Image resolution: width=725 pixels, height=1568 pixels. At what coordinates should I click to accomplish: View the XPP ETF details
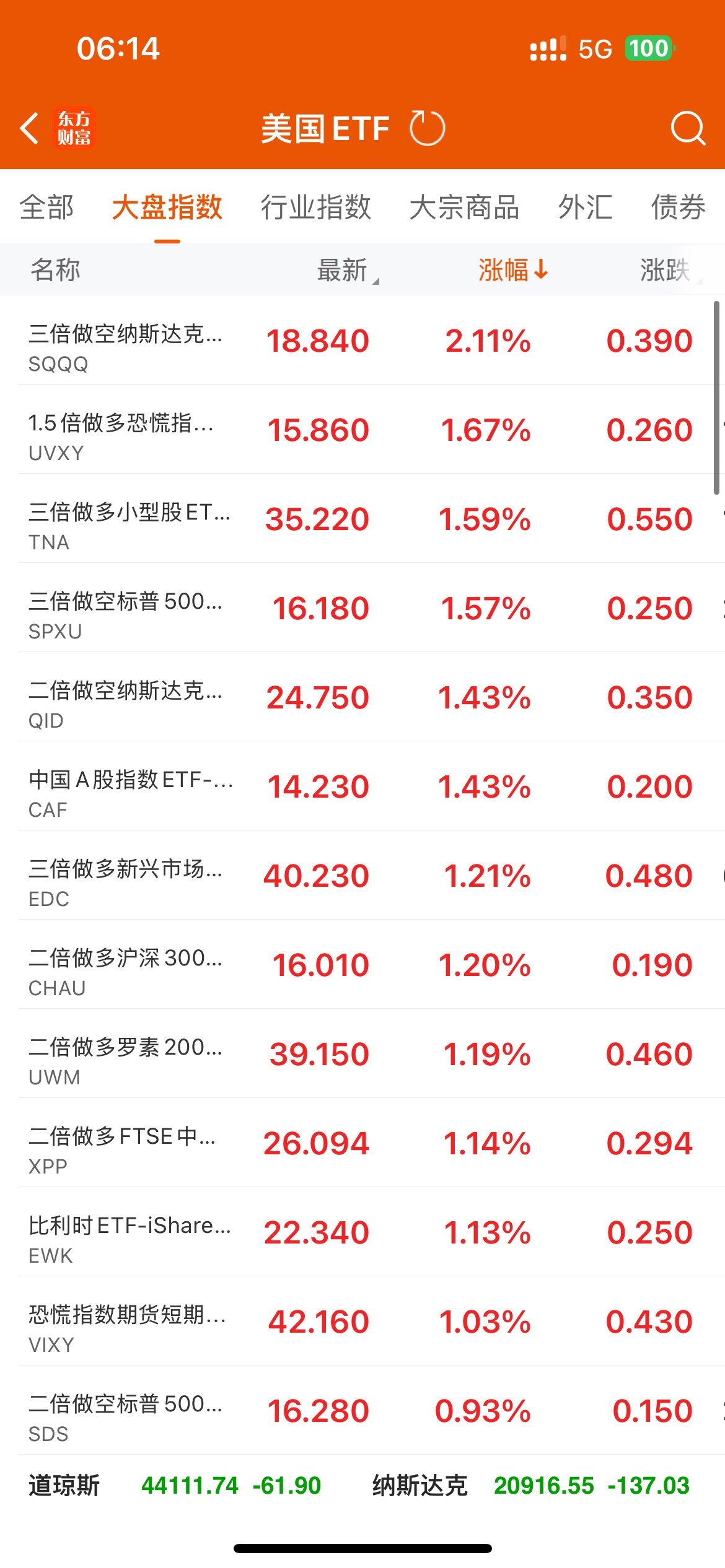[x=362, y=1143]
